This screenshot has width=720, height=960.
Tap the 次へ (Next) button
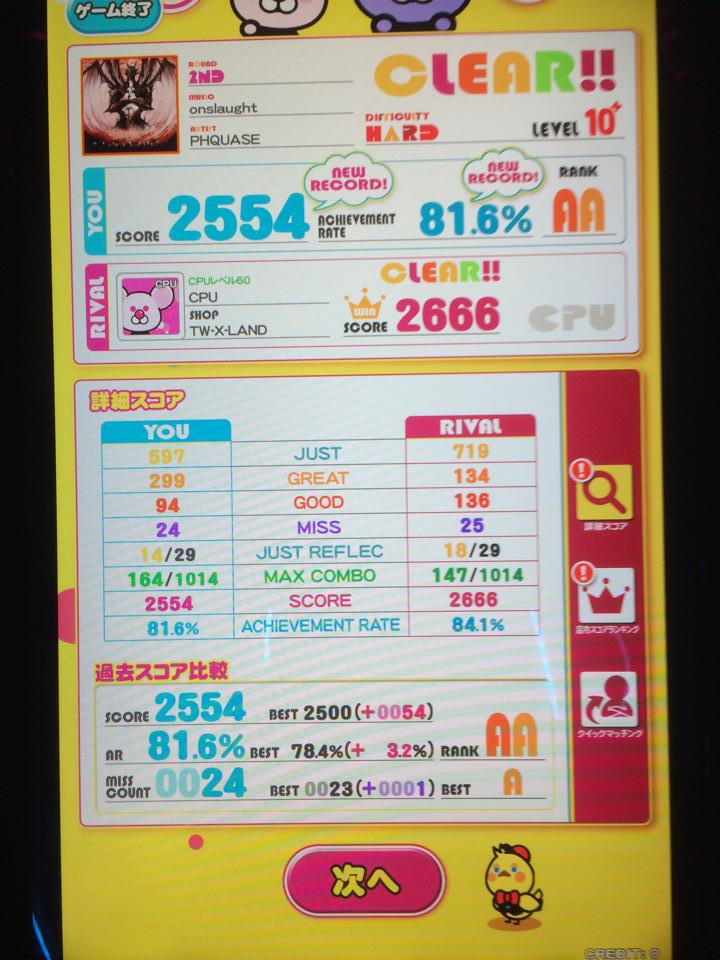tap(365, 880)
